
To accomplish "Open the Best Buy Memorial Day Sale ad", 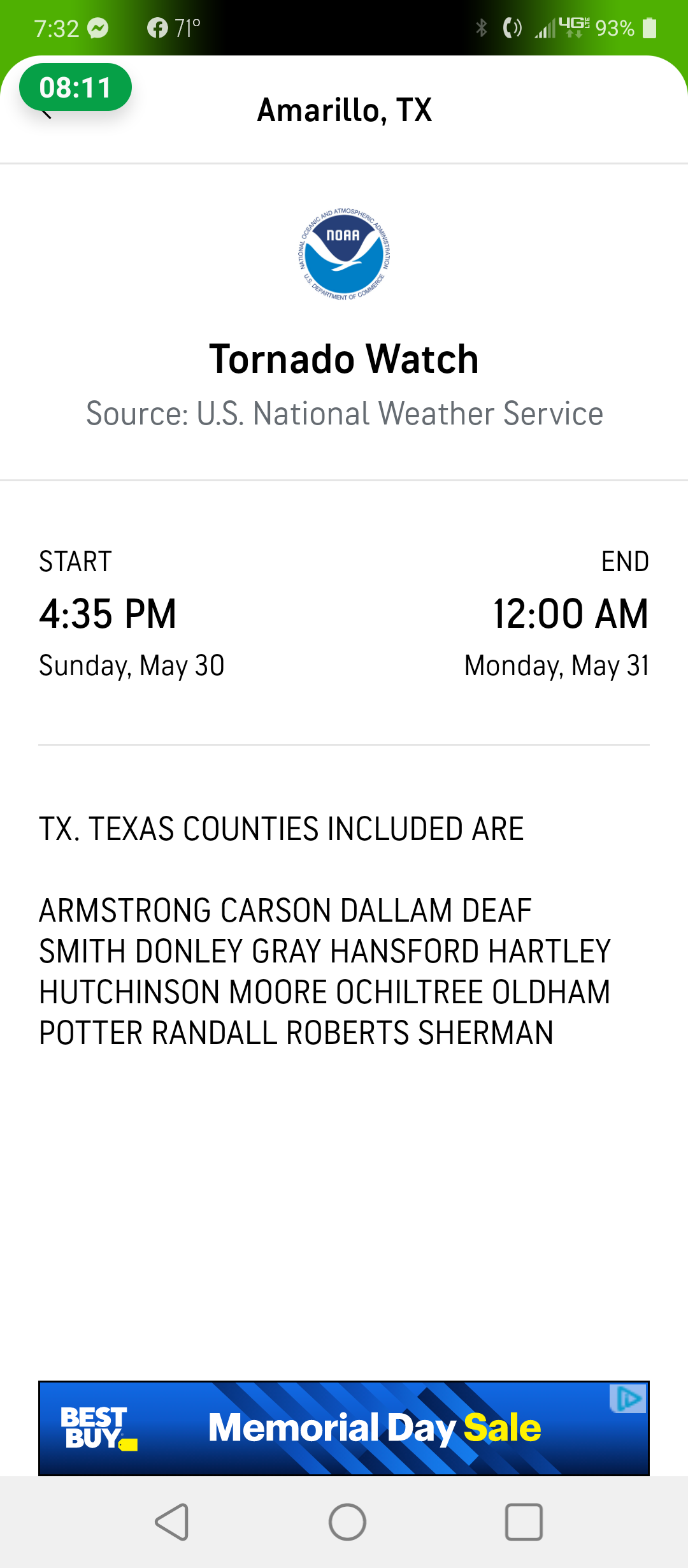I will pos(344,1428).
